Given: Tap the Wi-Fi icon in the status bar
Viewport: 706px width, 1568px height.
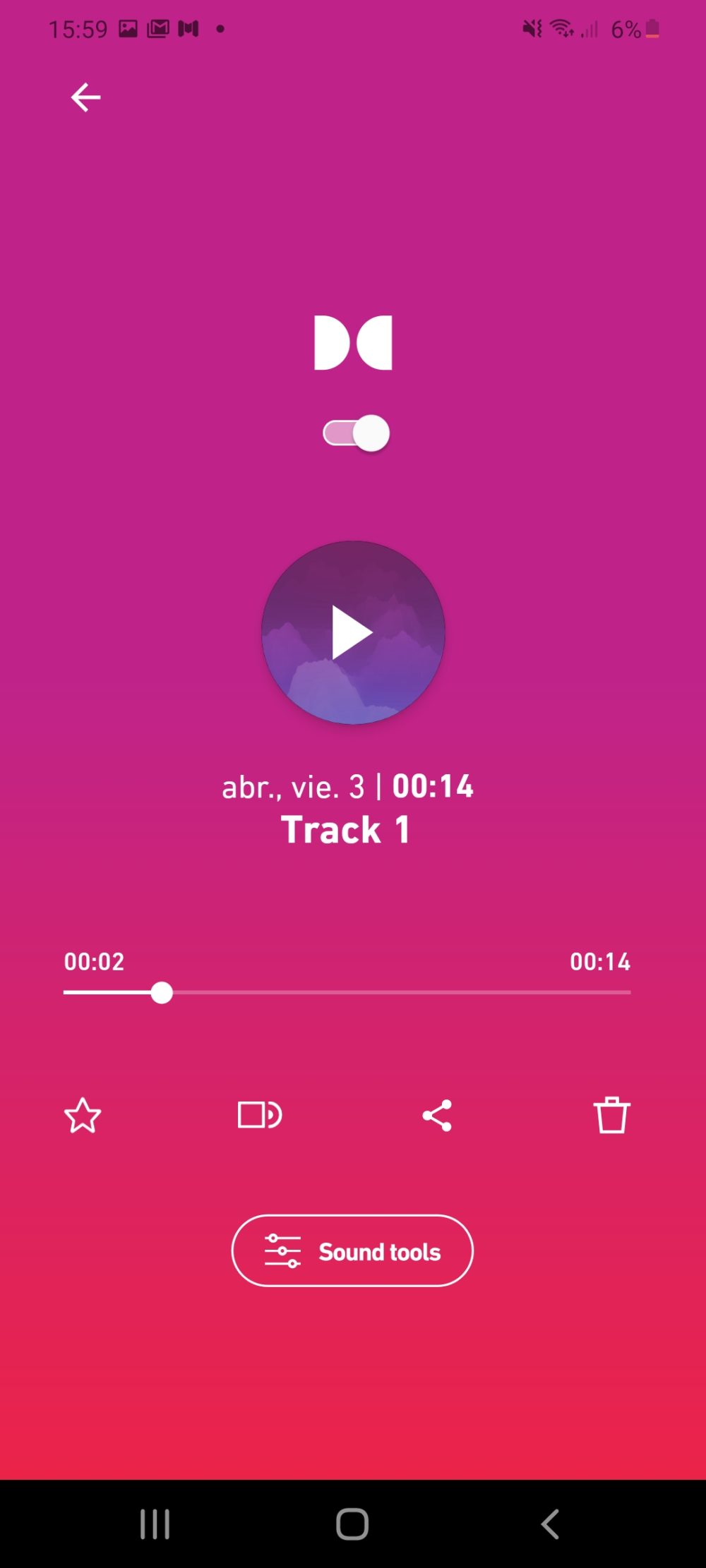Looking at the screenshot, I should tap(561, 27).
